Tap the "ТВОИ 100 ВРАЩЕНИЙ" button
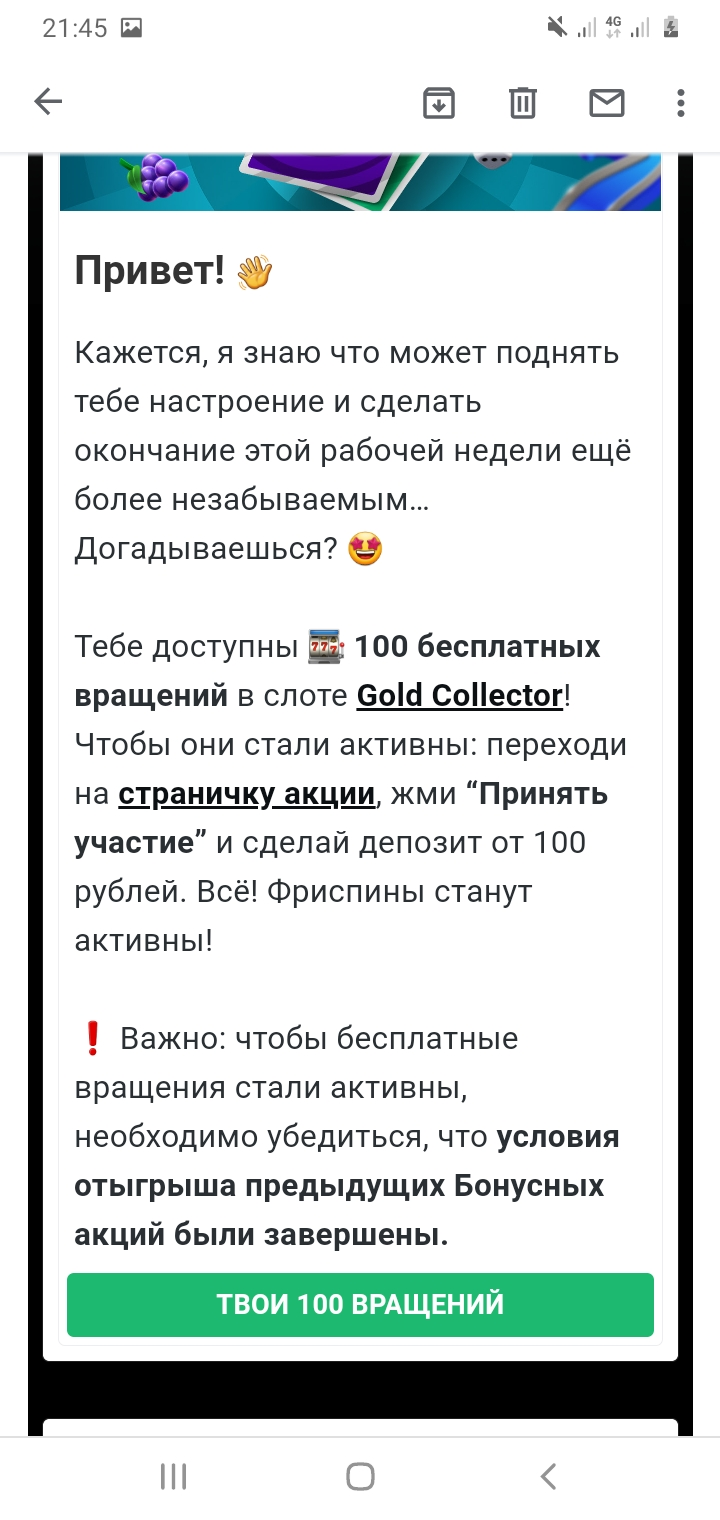Viewport: 720px width, 1520px height. [360, 1305]
